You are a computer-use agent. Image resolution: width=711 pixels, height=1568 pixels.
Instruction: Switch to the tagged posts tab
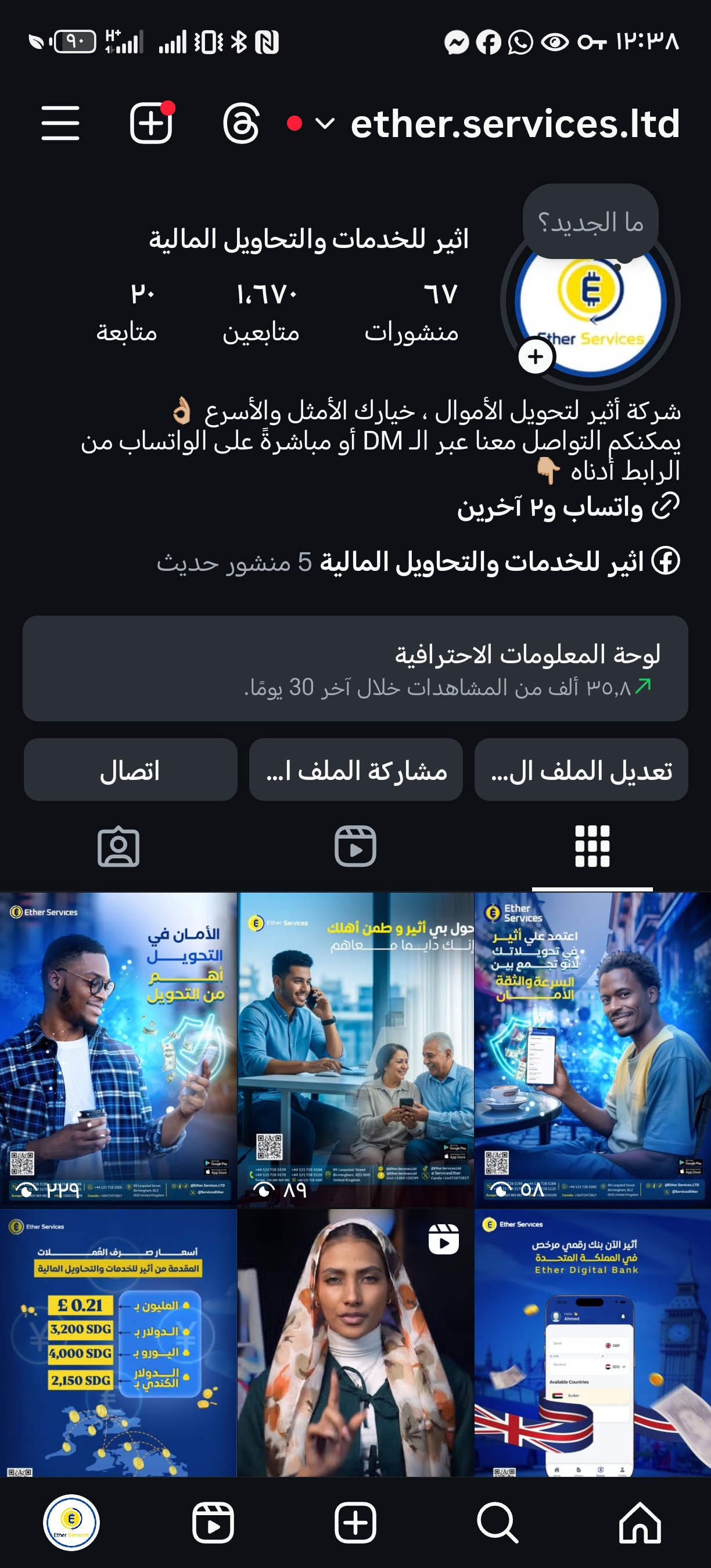(x=119, y=846)
